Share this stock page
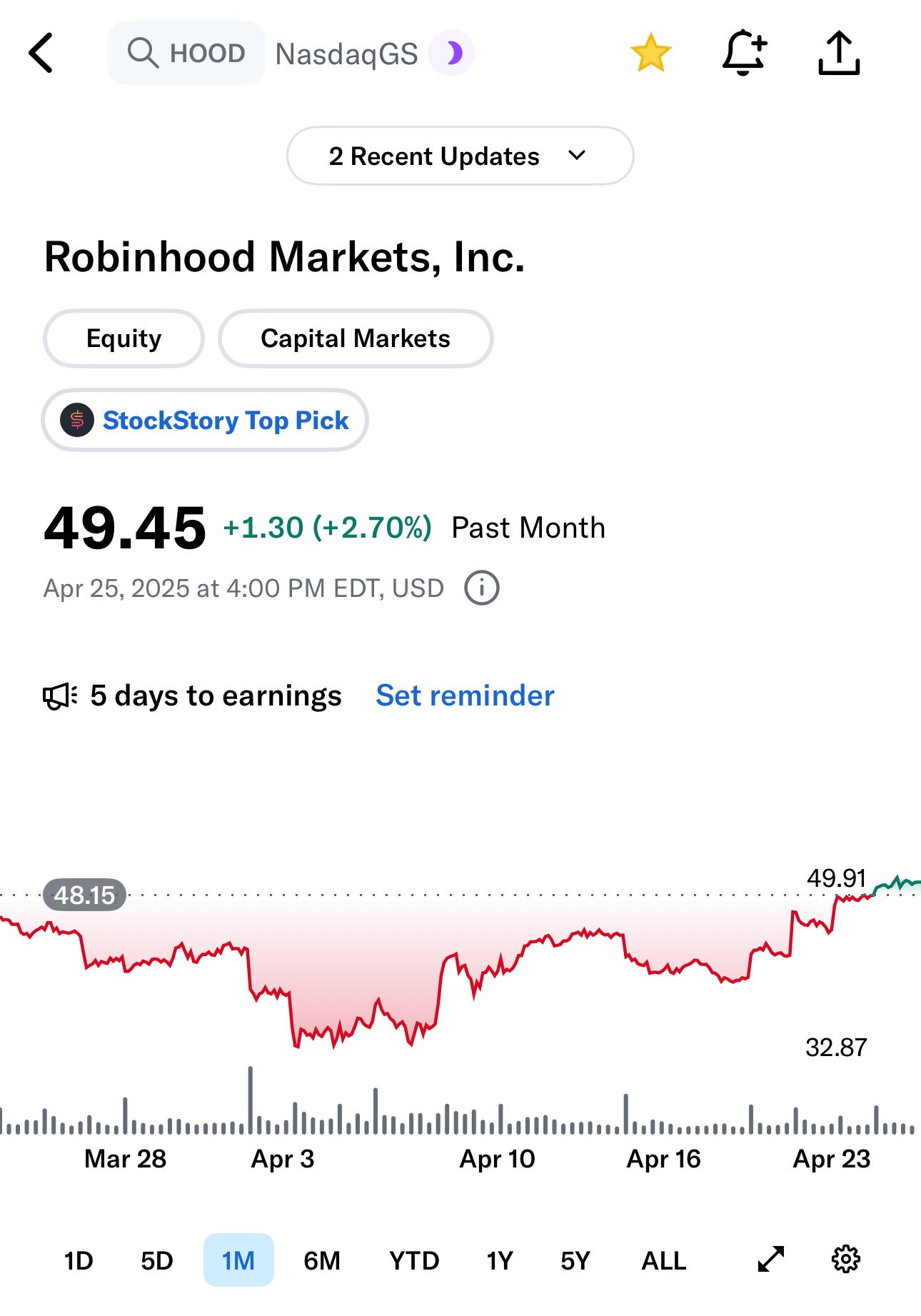921x1316 pixels. 839,53
